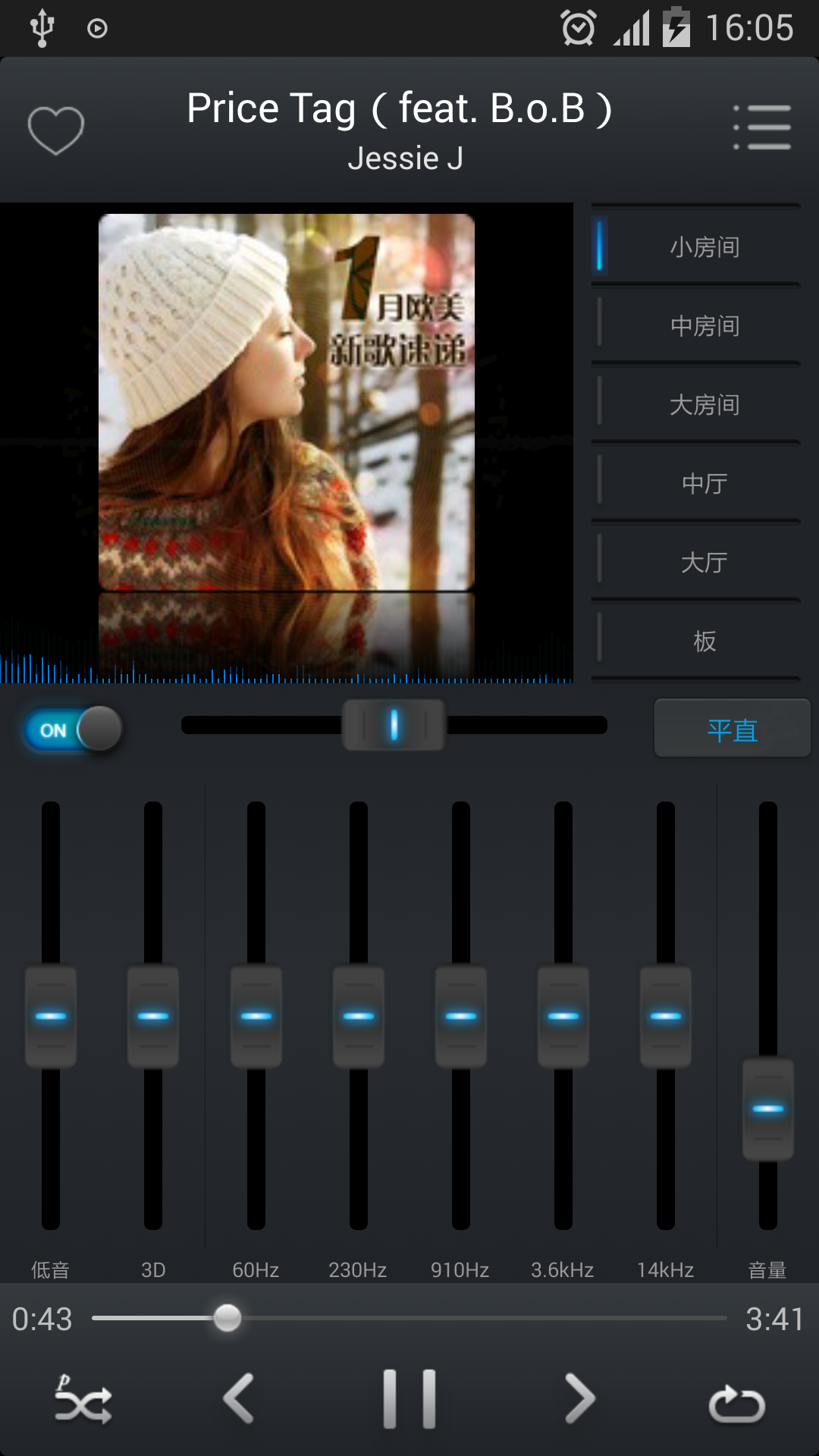Open the playlist menu icon
This screenshot has height=1456, width=819.
tap(762, 127)
